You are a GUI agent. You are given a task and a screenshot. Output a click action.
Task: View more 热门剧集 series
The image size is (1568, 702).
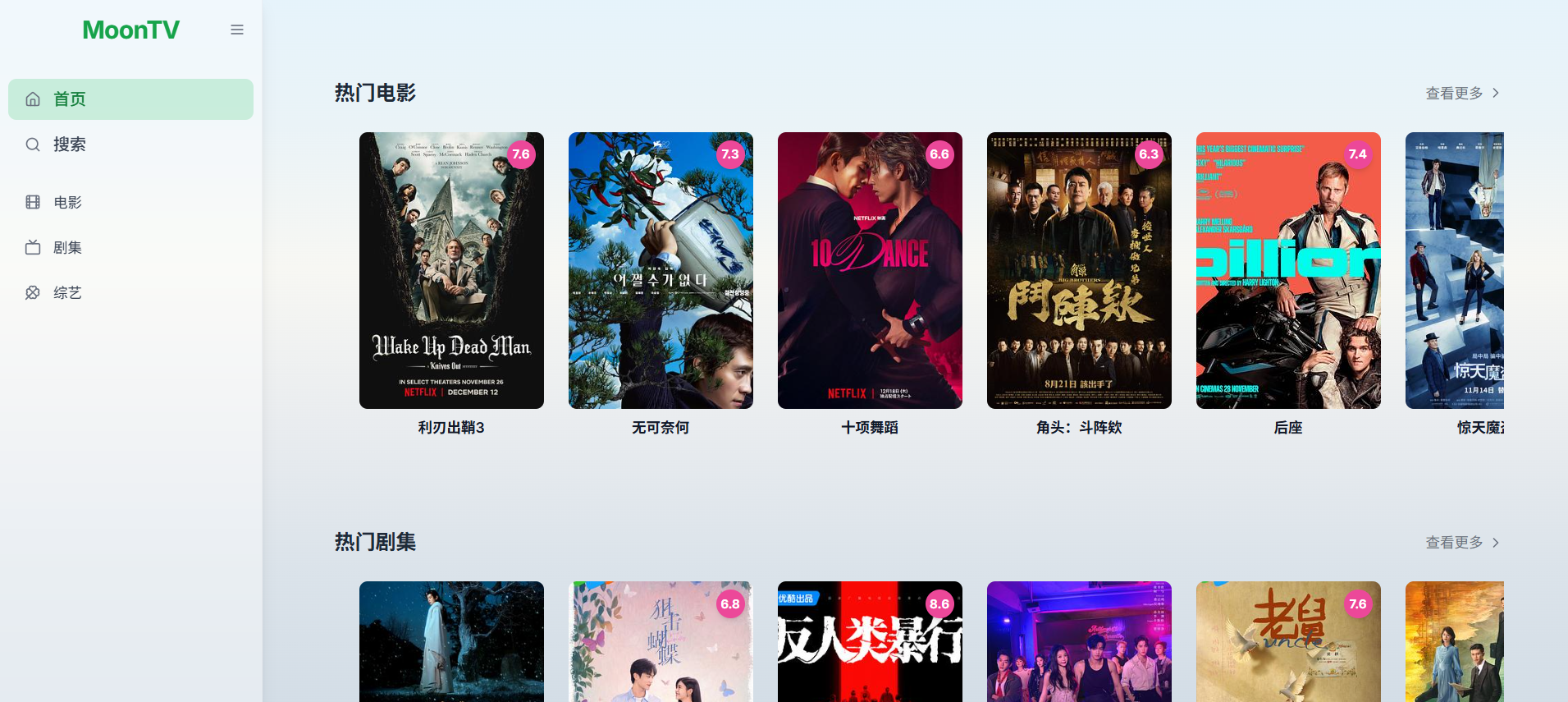point(1462,543)
